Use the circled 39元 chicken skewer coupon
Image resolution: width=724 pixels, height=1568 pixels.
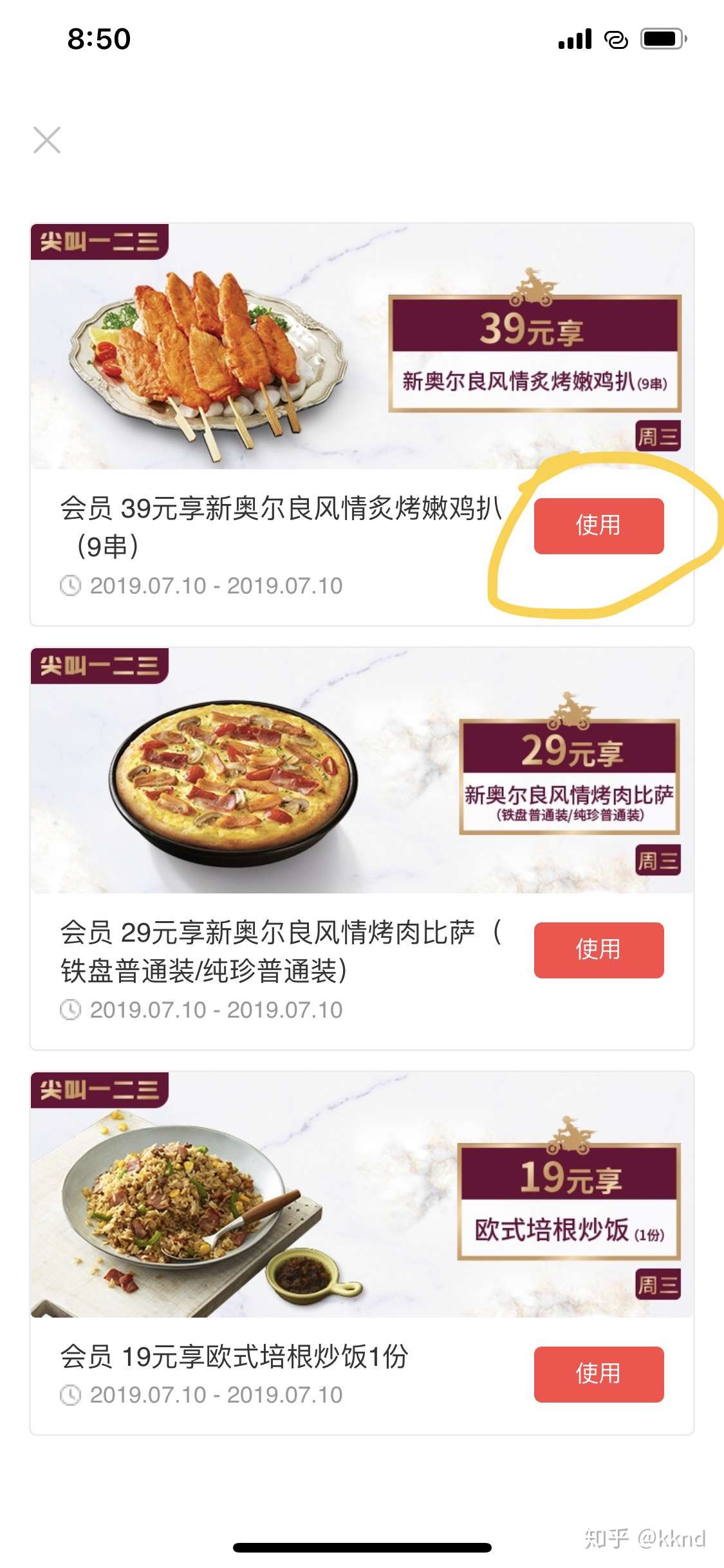[597, 527]
